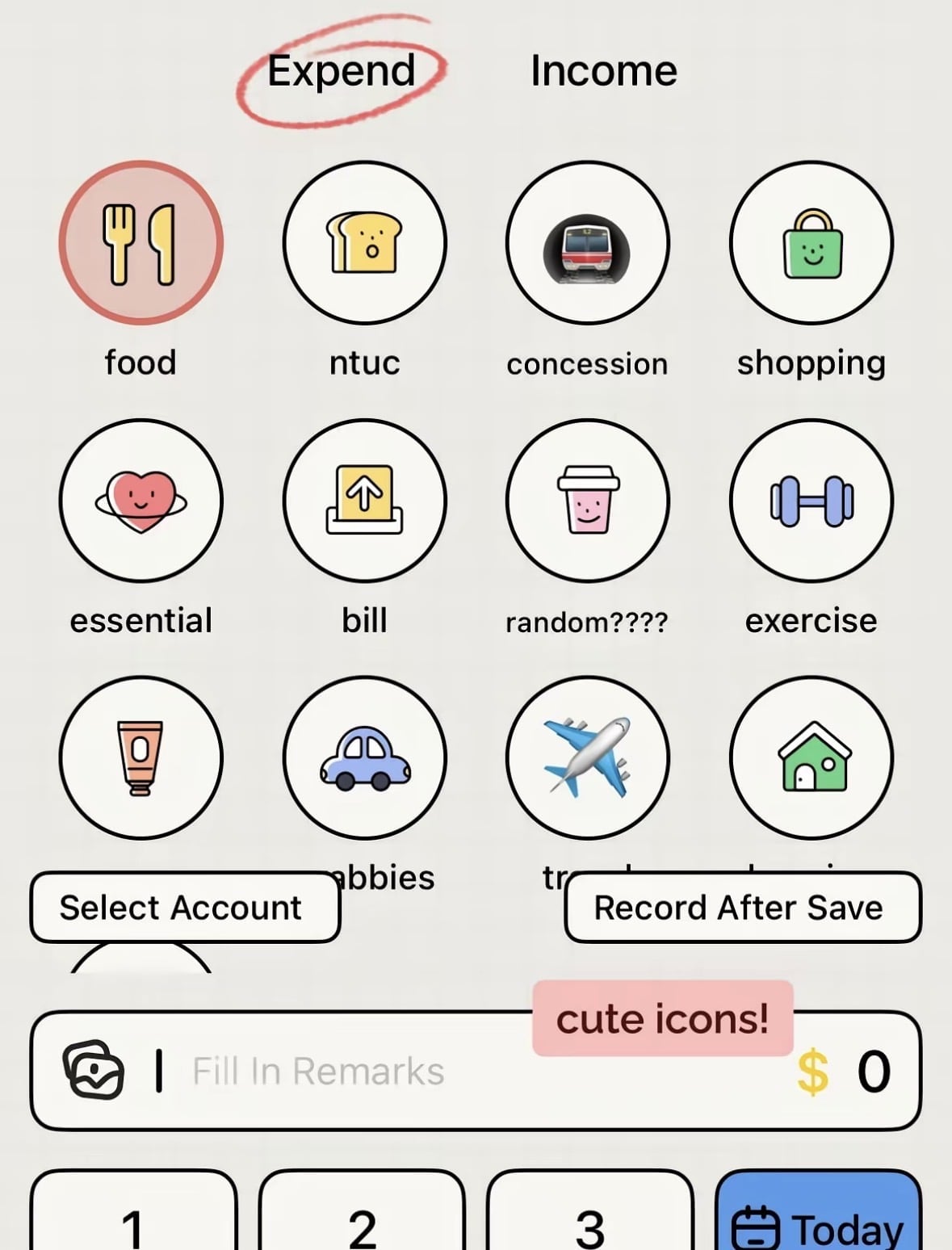Pick the green house category

tap(812, 757)
